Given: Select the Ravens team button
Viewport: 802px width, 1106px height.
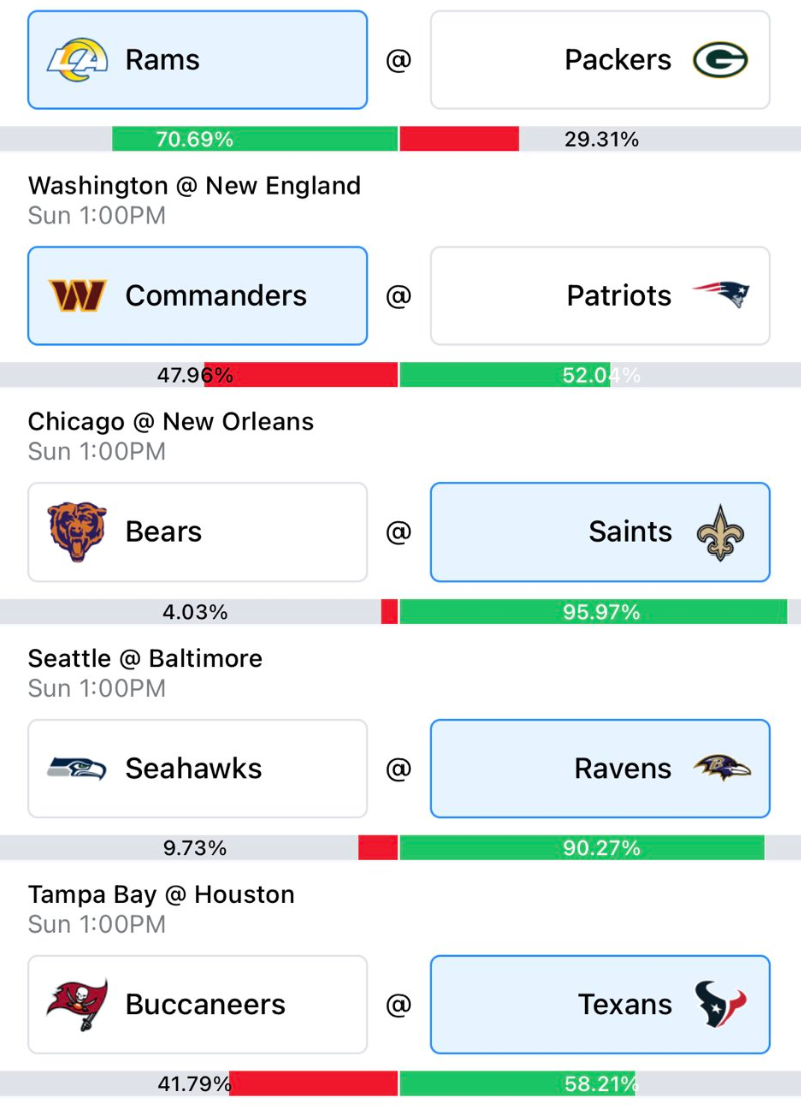Looking at the screenshot, I should point(600,768).
